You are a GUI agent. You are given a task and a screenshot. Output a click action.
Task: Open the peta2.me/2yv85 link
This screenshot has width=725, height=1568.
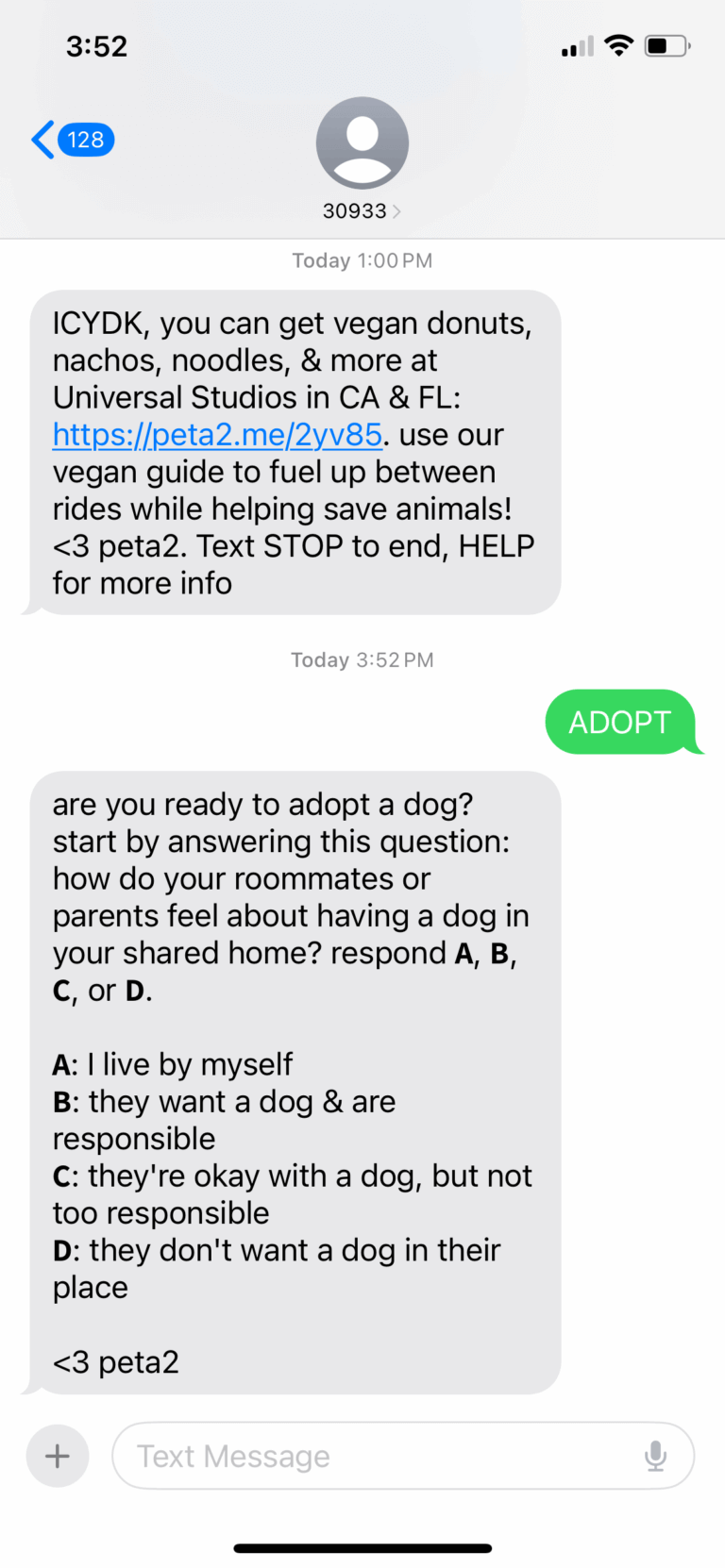tap(216, 434)
